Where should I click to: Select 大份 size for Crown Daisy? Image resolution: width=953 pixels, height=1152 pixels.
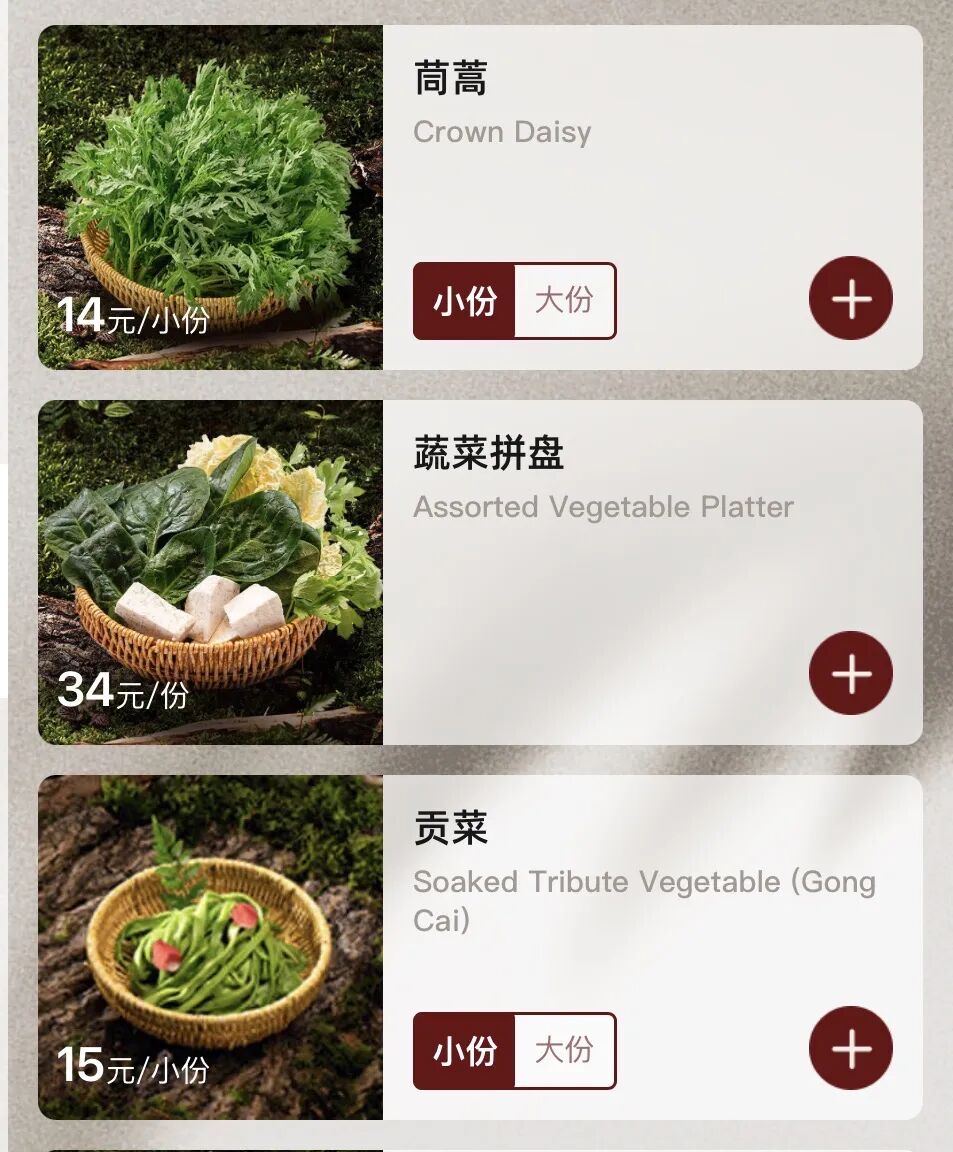coord(564,300)
